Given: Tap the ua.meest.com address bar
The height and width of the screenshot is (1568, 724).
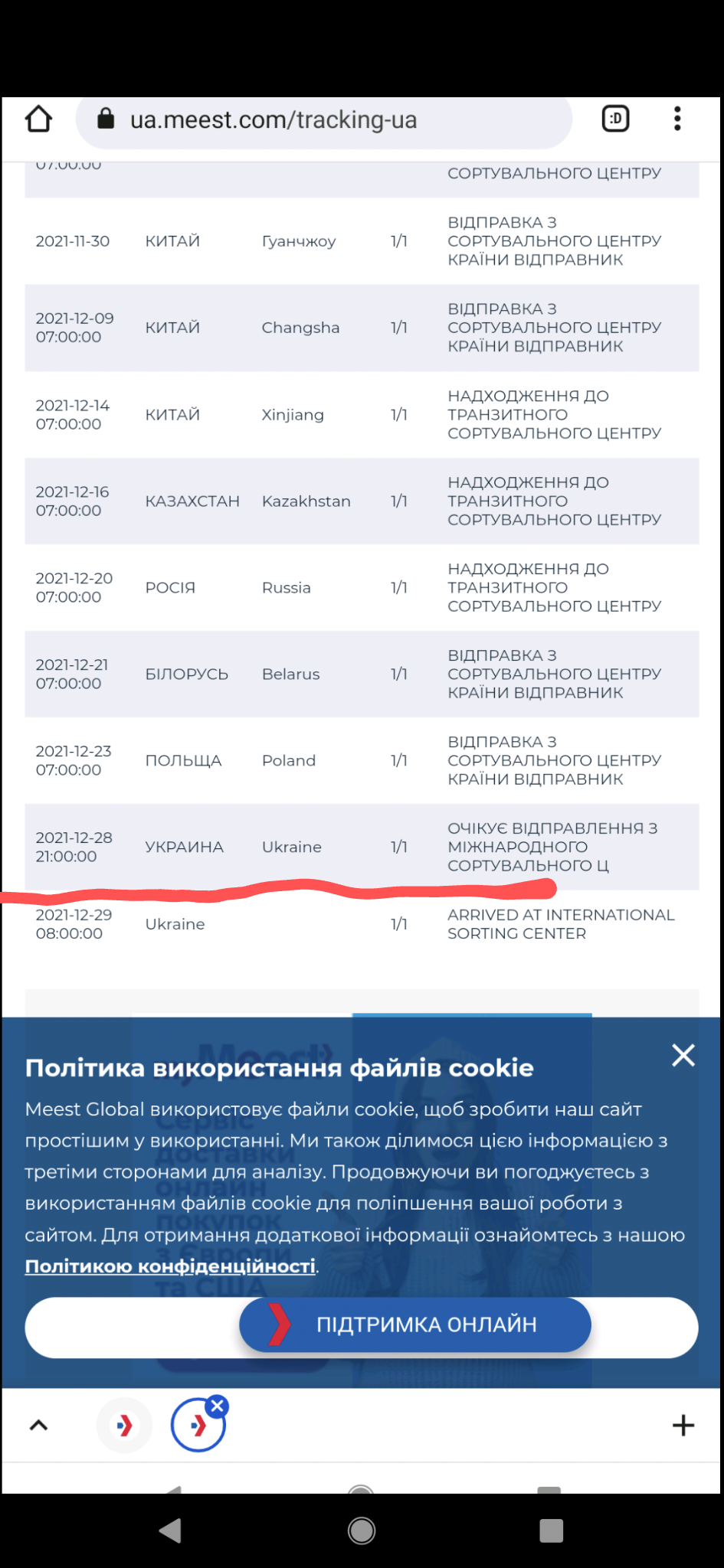Looking at the screenshot, I should coord(324,120).
